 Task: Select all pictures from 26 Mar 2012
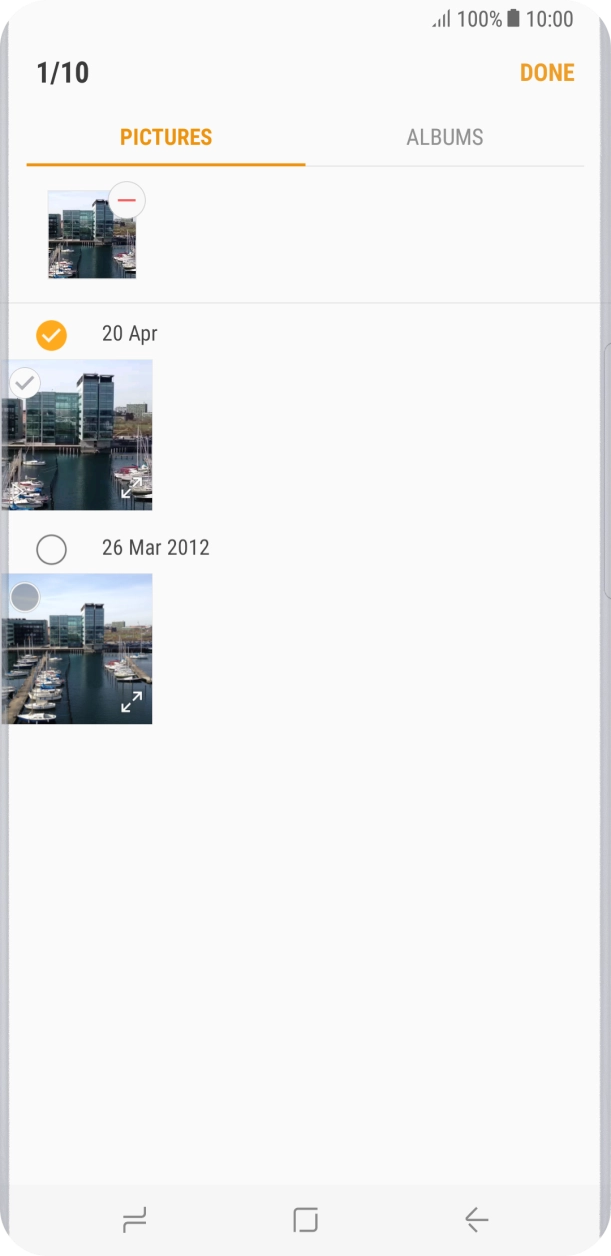[51, 549]
